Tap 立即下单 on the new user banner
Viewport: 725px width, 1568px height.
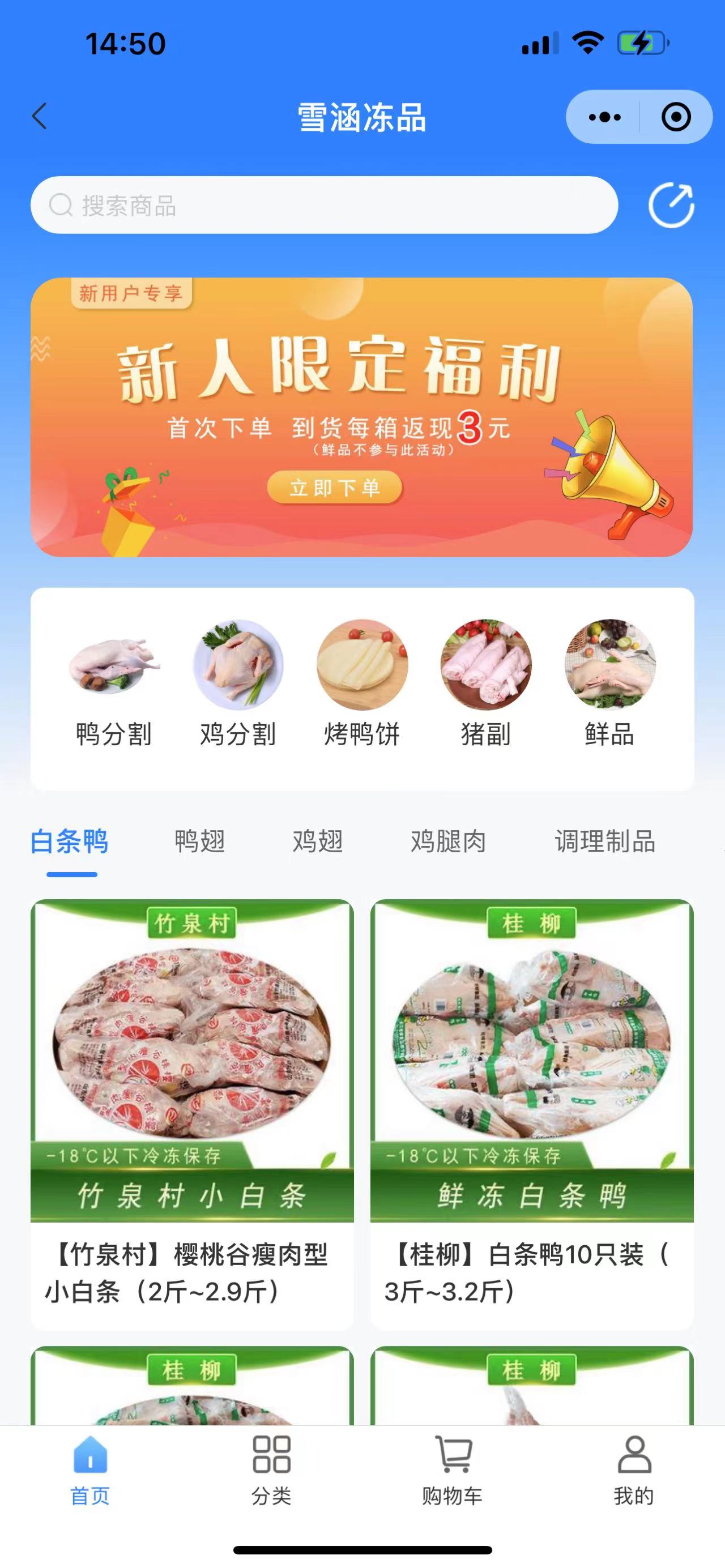click(334, 487)
